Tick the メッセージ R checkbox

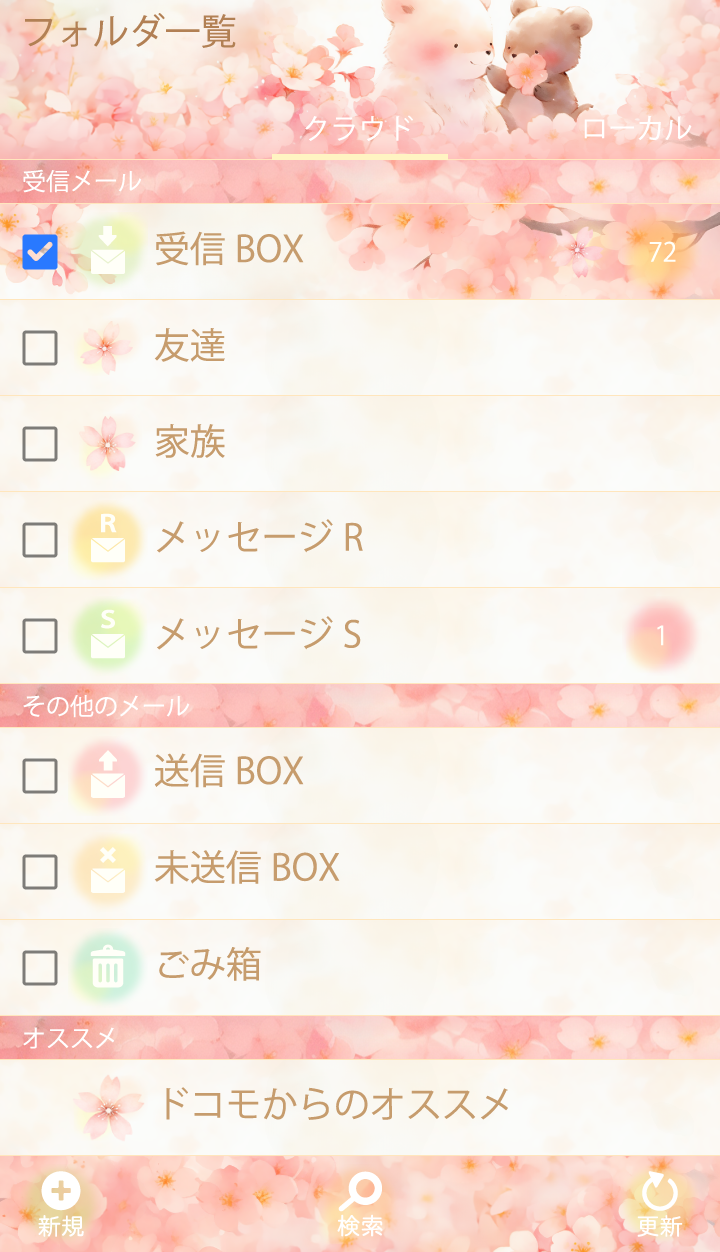point(40,540)
